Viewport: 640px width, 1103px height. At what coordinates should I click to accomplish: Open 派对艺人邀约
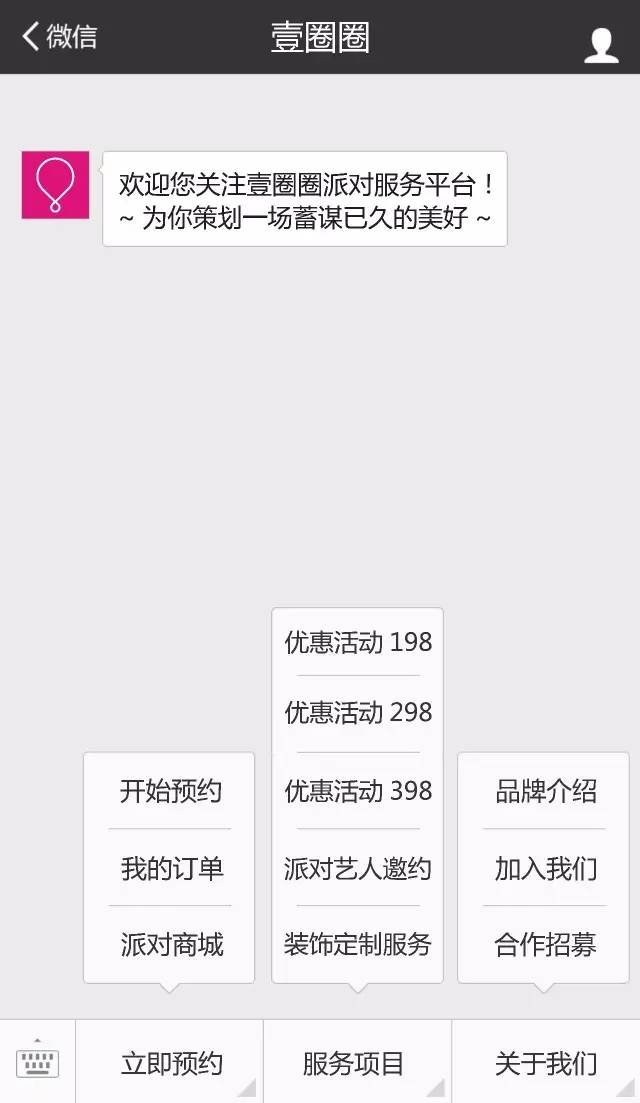[x=358, y=868]
